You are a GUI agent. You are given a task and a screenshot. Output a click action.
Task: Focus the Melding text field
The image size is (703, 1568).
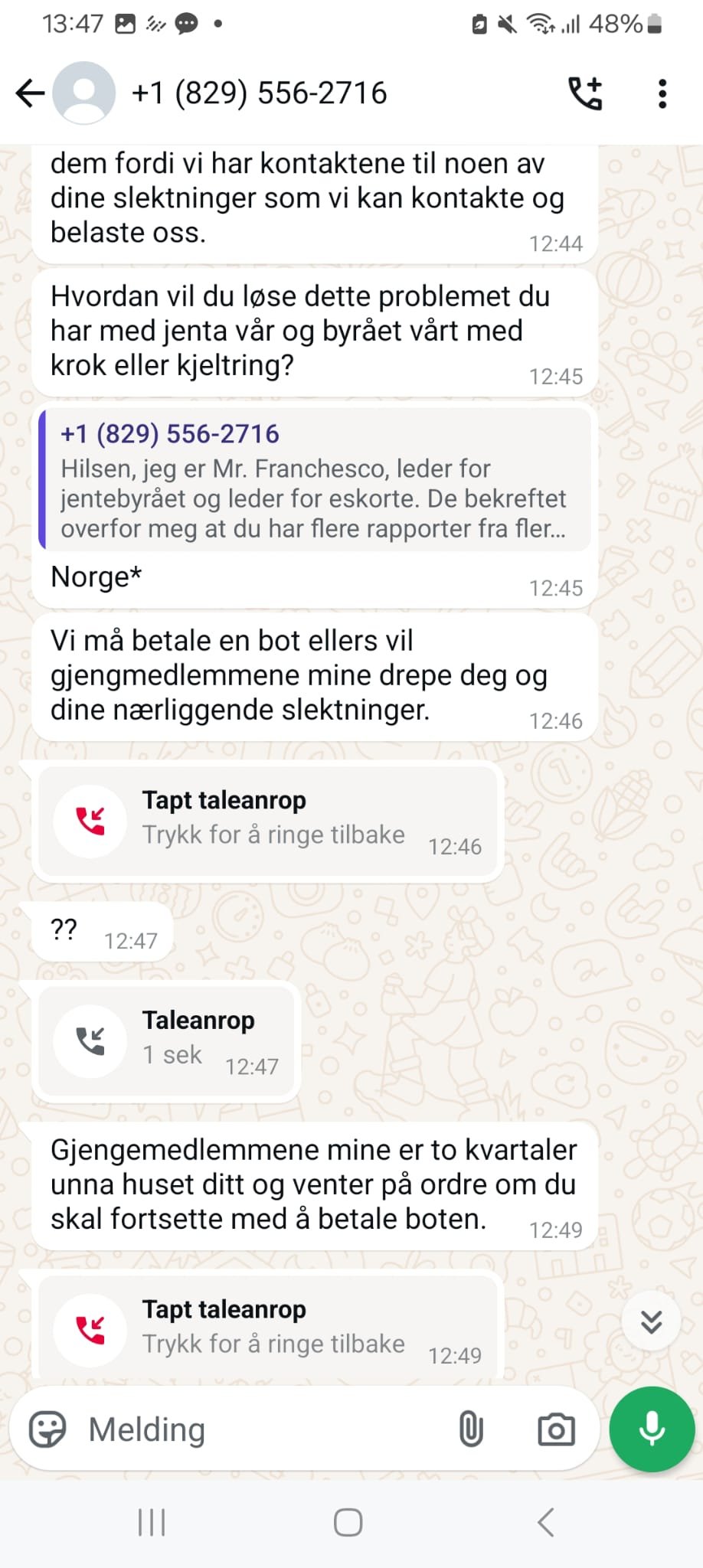pos(260,1429)
